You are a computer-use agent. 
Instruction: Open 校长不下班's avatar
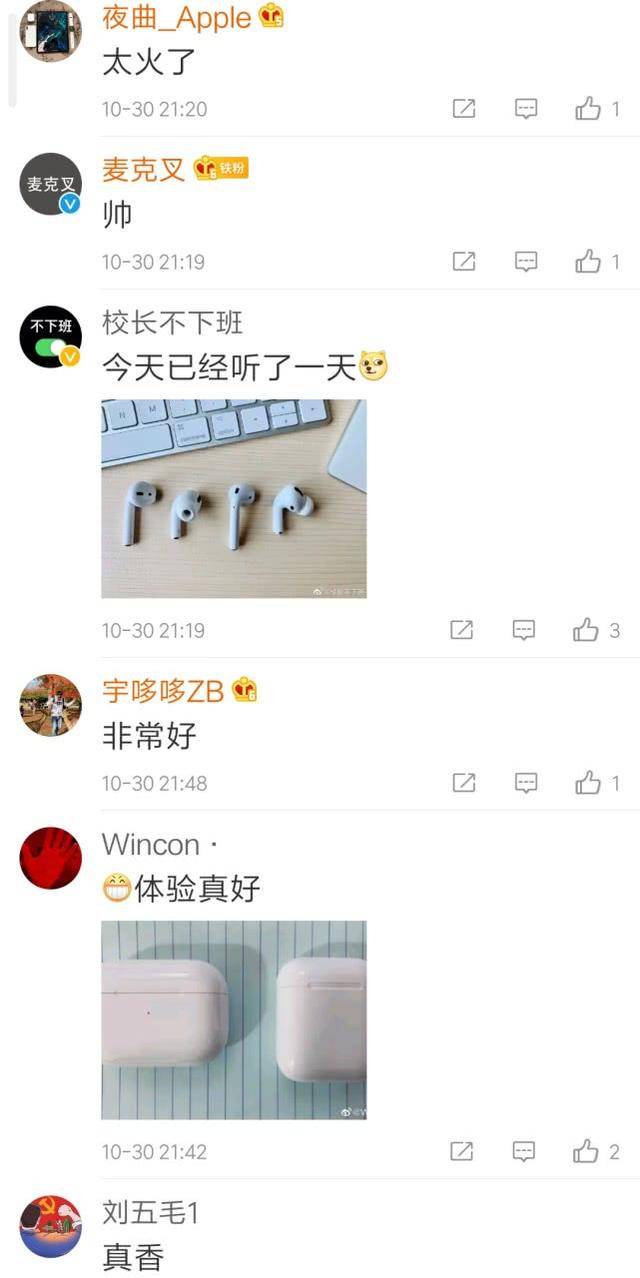[50, 337]
